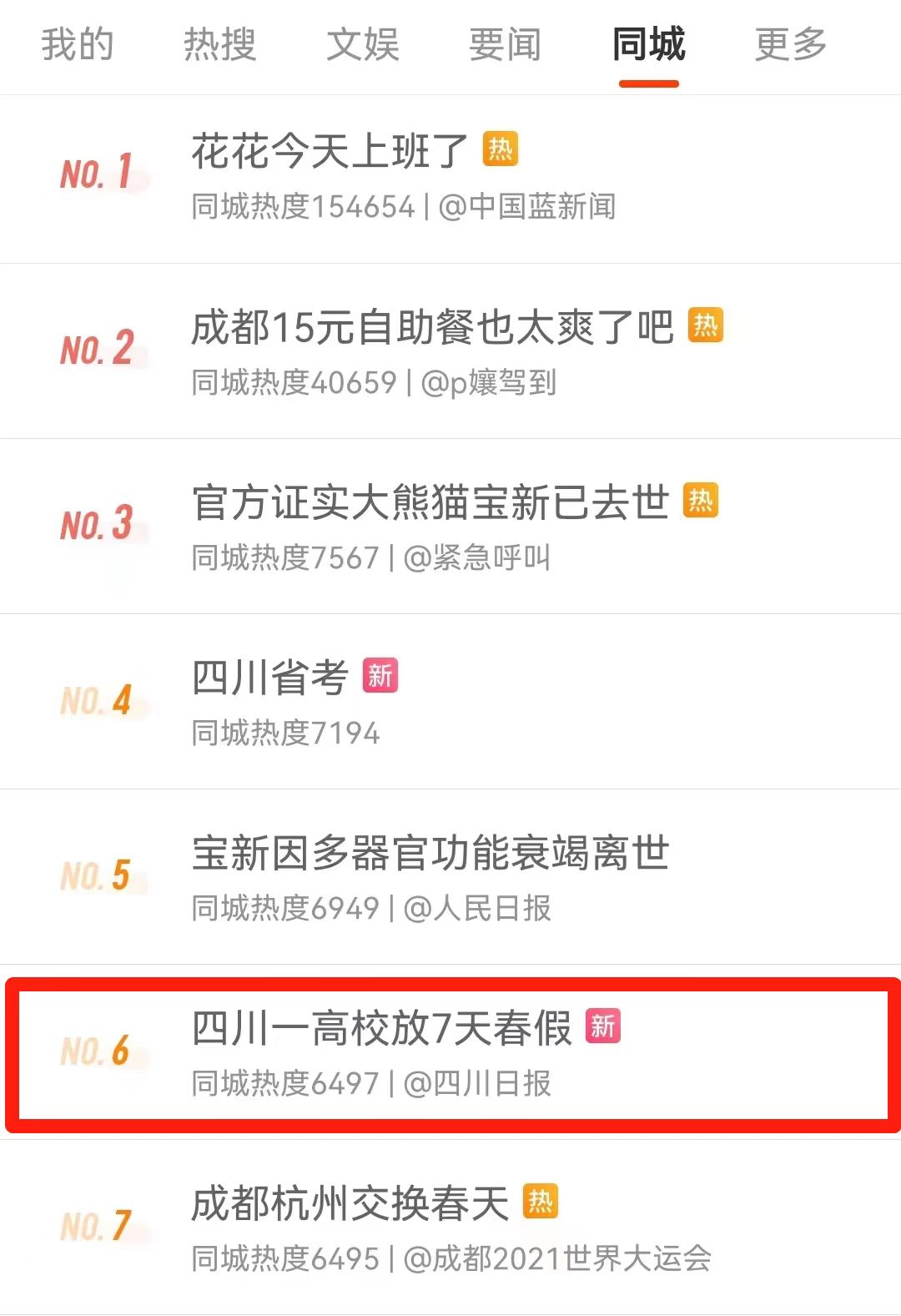The height and width of the screenshot is (1316, 901).
Task: Open the 四川省考 trending topic
Action: coord(269,678)
